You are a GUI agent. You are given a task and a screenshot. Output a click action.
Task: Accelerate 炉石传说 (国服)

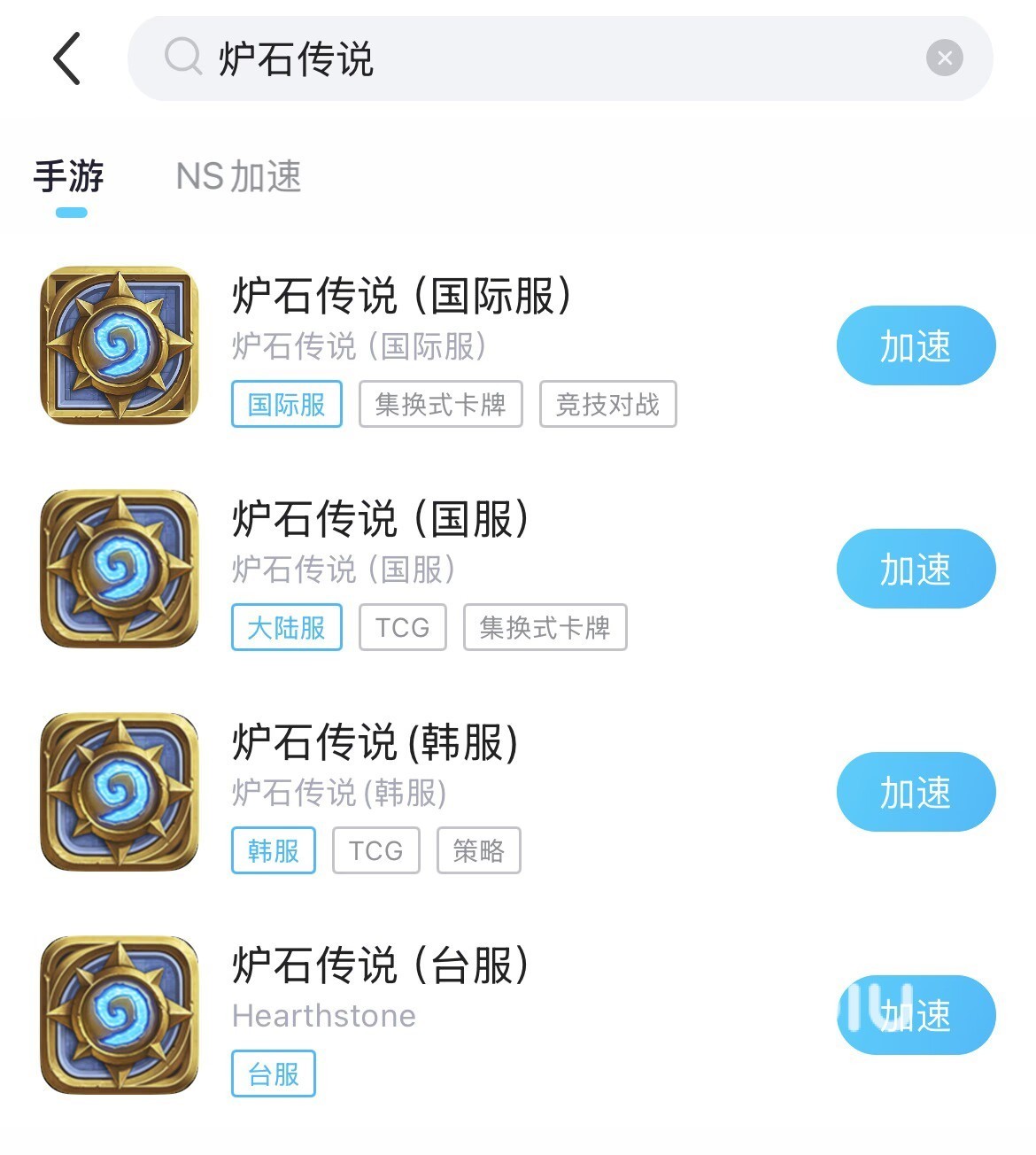coord(916,569)
